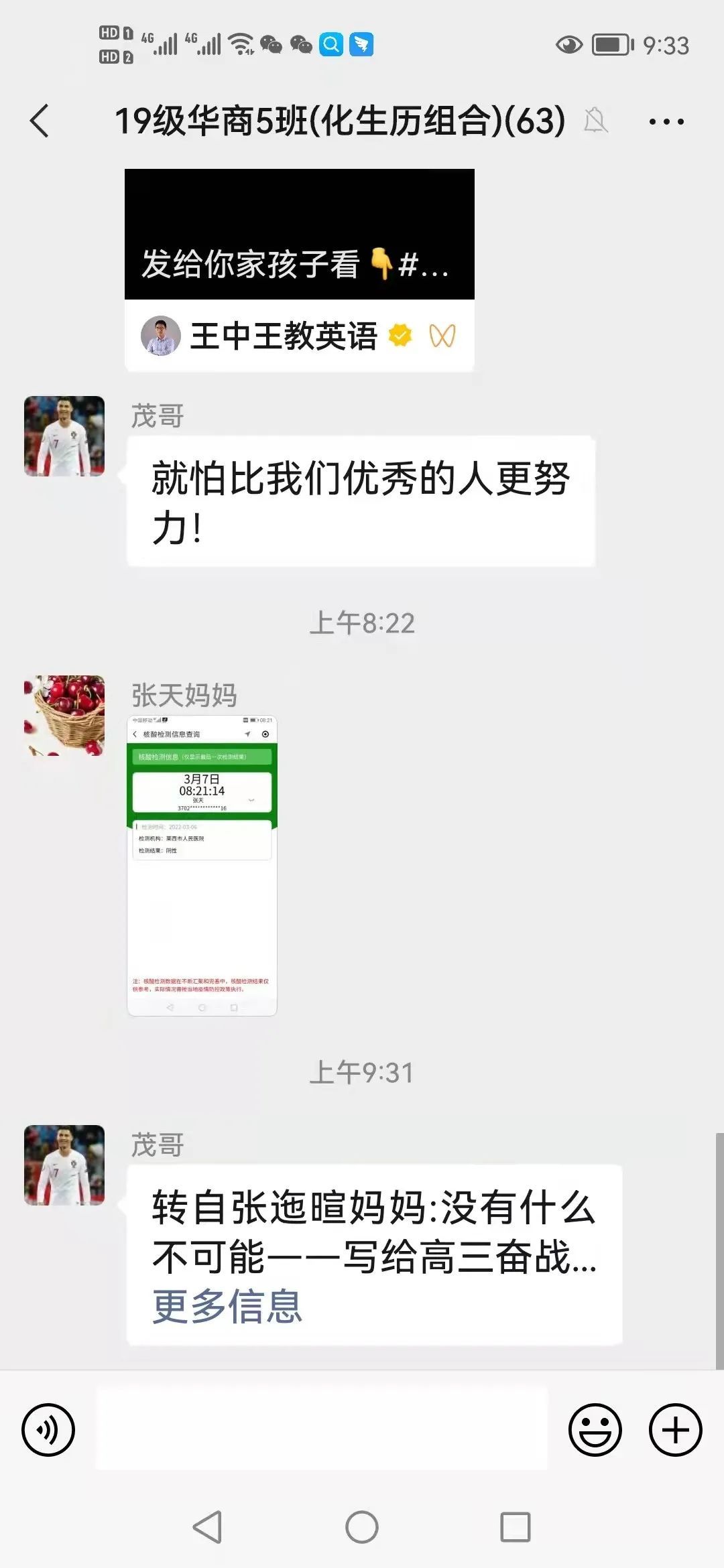Image resolution: width=724 pixels, height=1568 pixels.
Task: Open recent apps from navigation bar
Action: 516,1527
